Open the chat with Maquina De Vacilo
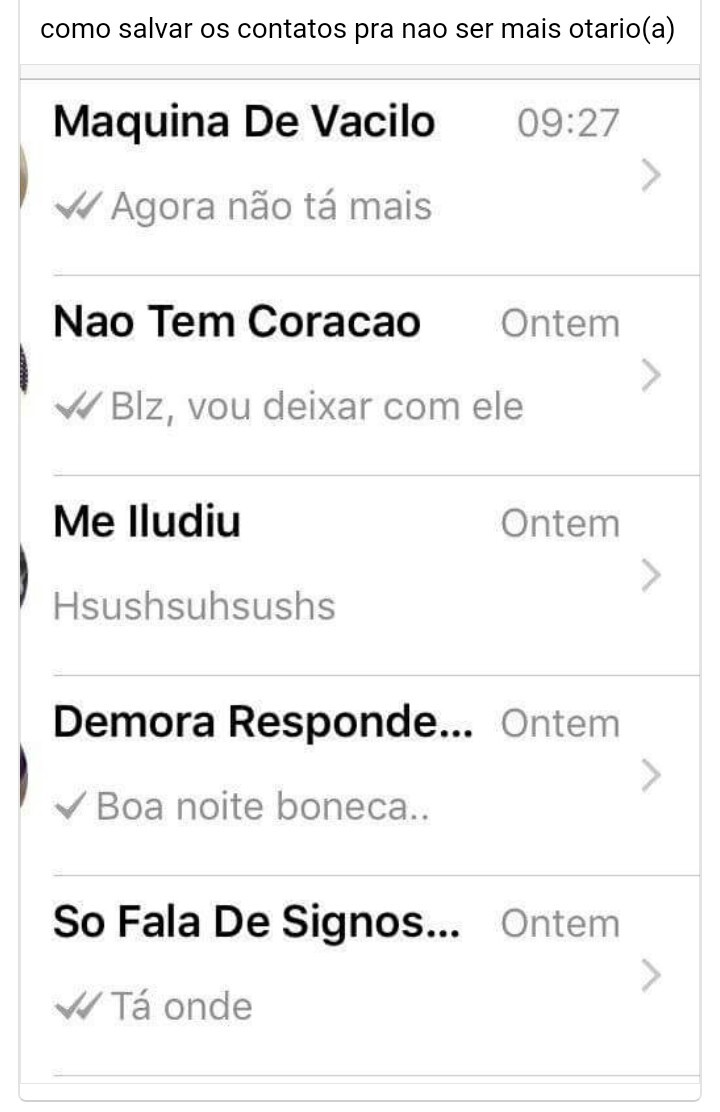The width and height of the screenshot is (720, 1112). click(x=244, y=121)
